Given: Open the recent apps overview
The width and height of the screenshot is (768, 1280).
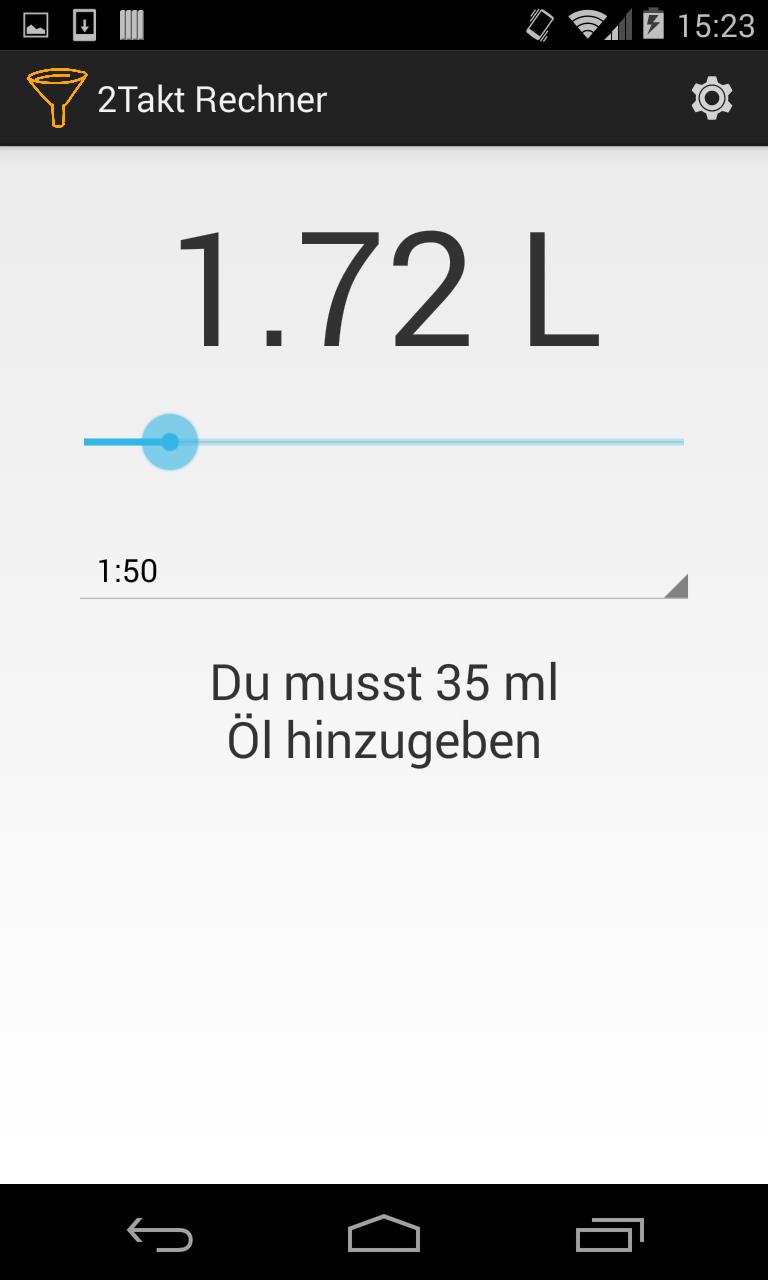Looking at the screenshot, I should click(610, 1235).
